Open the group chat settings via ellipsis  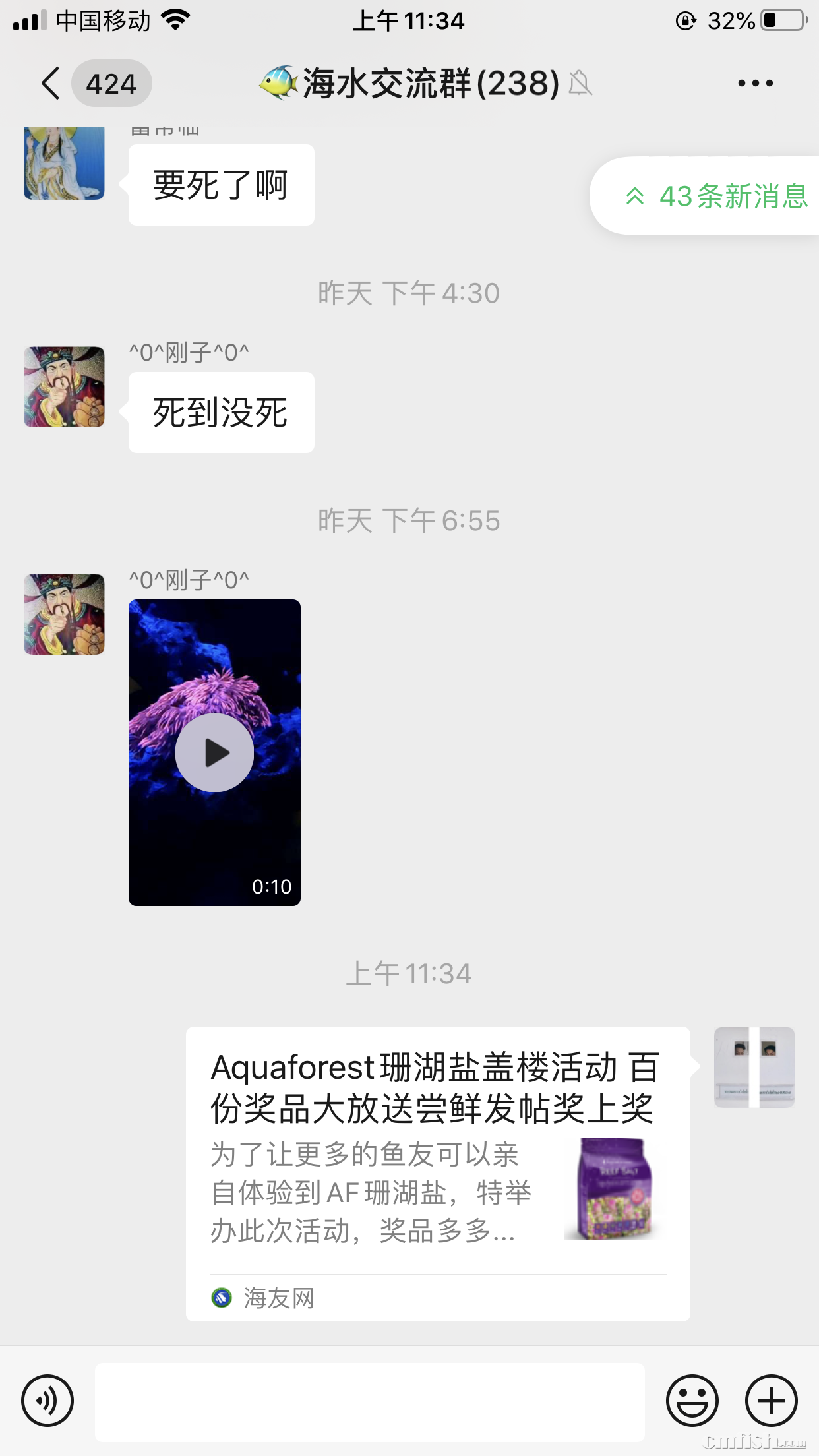tap(756, 83)
